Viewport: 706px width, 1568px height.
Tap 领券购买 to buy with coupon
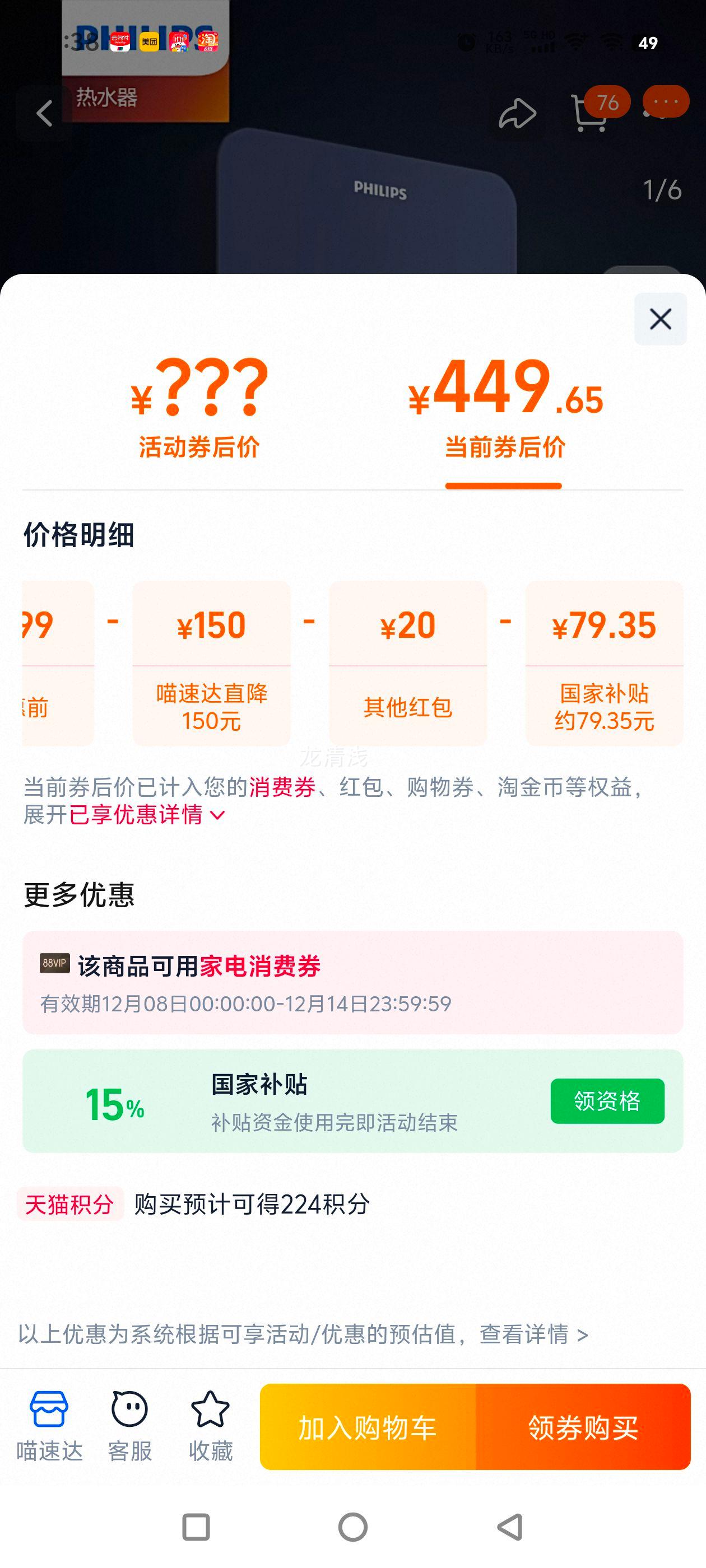pyautogui.click(x=582, y=1430)
